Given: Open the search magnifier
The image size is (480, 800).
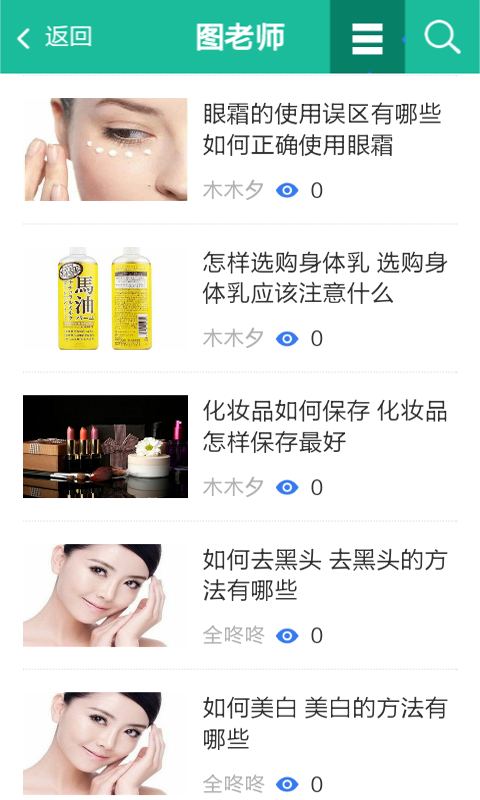Looking at the screenshot, I should 442,37.
